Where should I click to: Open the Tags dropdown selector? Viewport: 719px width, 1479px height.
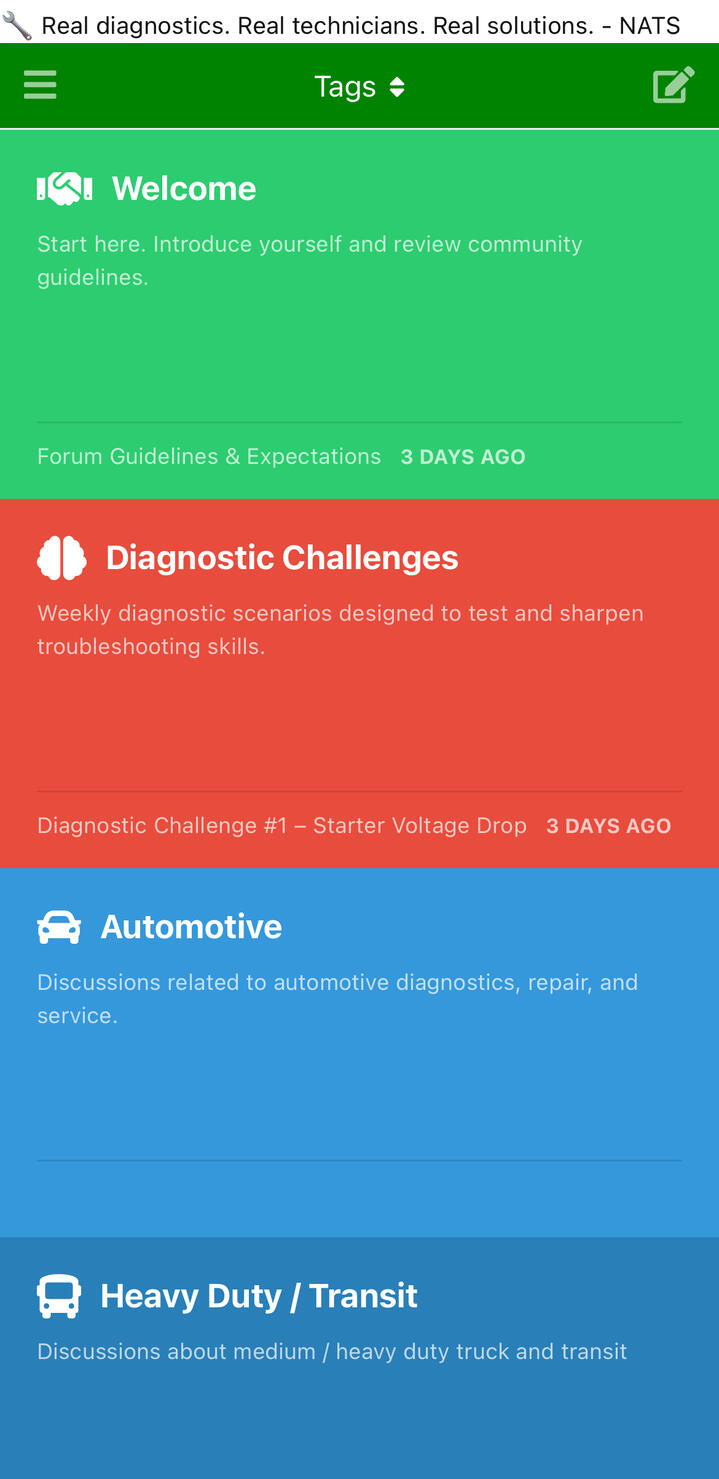click(359, 87)
